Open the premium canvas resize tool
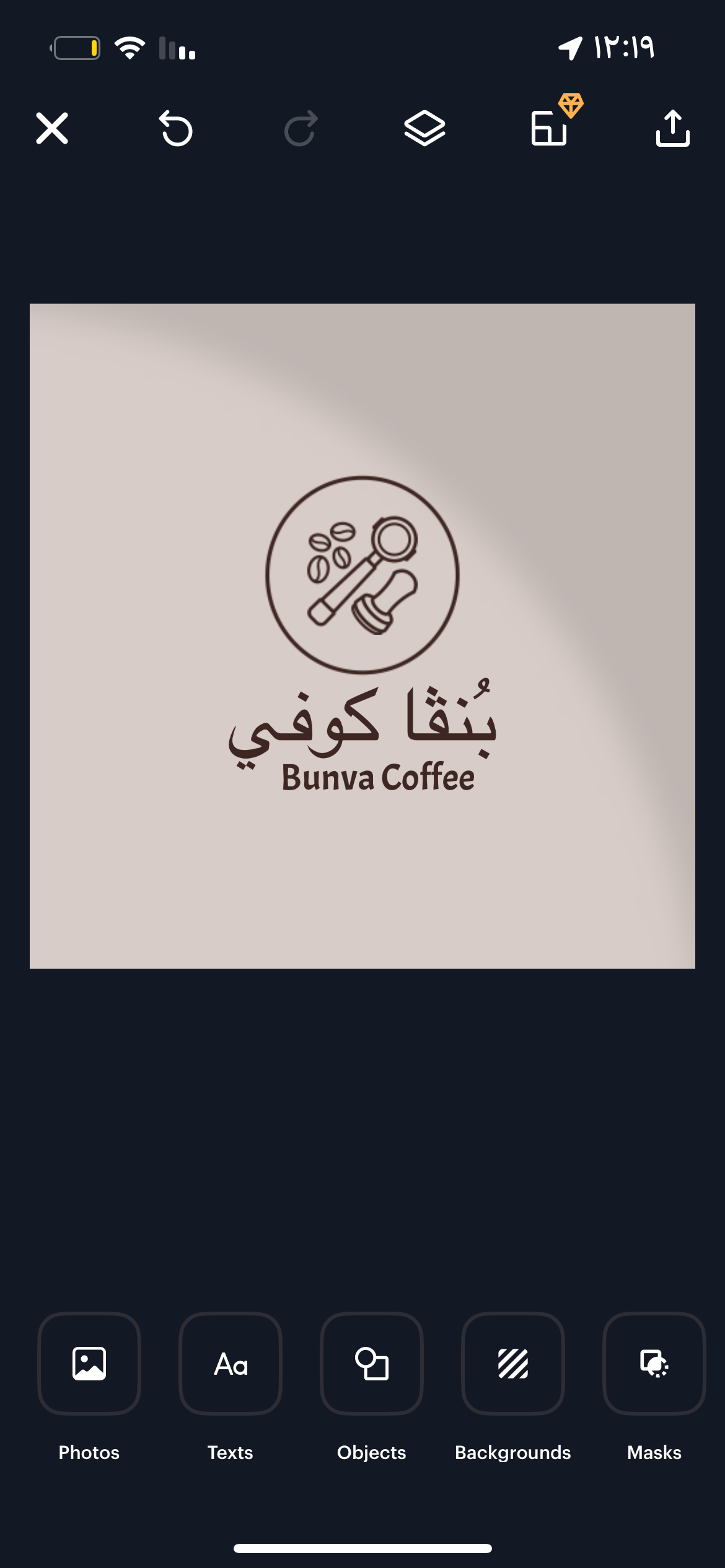The image size is (725, 1568). coord(550,128)
